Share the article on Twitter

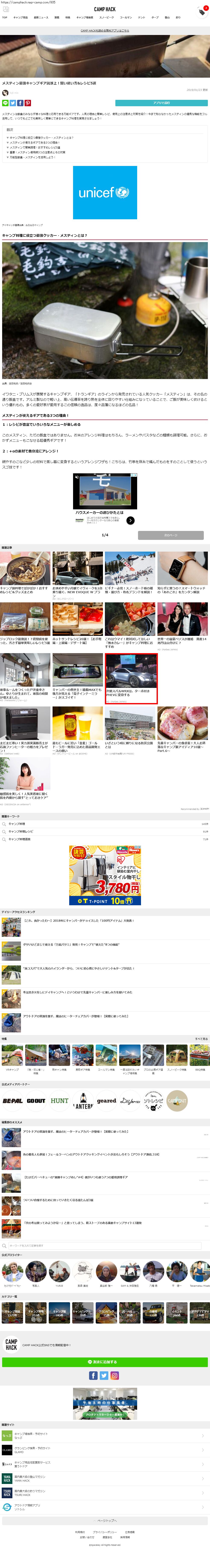click(13, 103)
